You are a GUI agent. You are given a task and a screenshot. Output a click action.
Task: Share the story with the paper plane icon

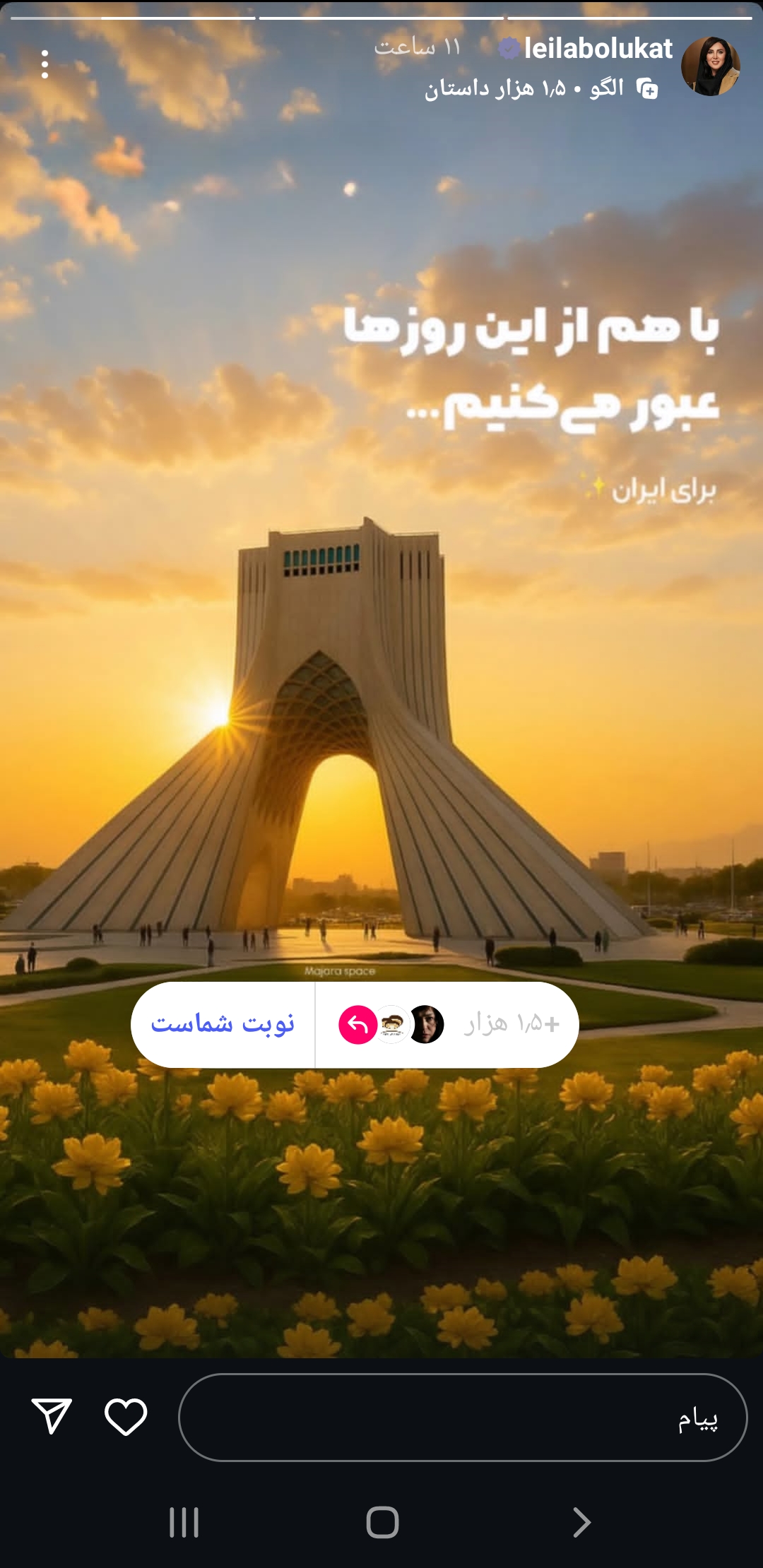point(52,1416)
